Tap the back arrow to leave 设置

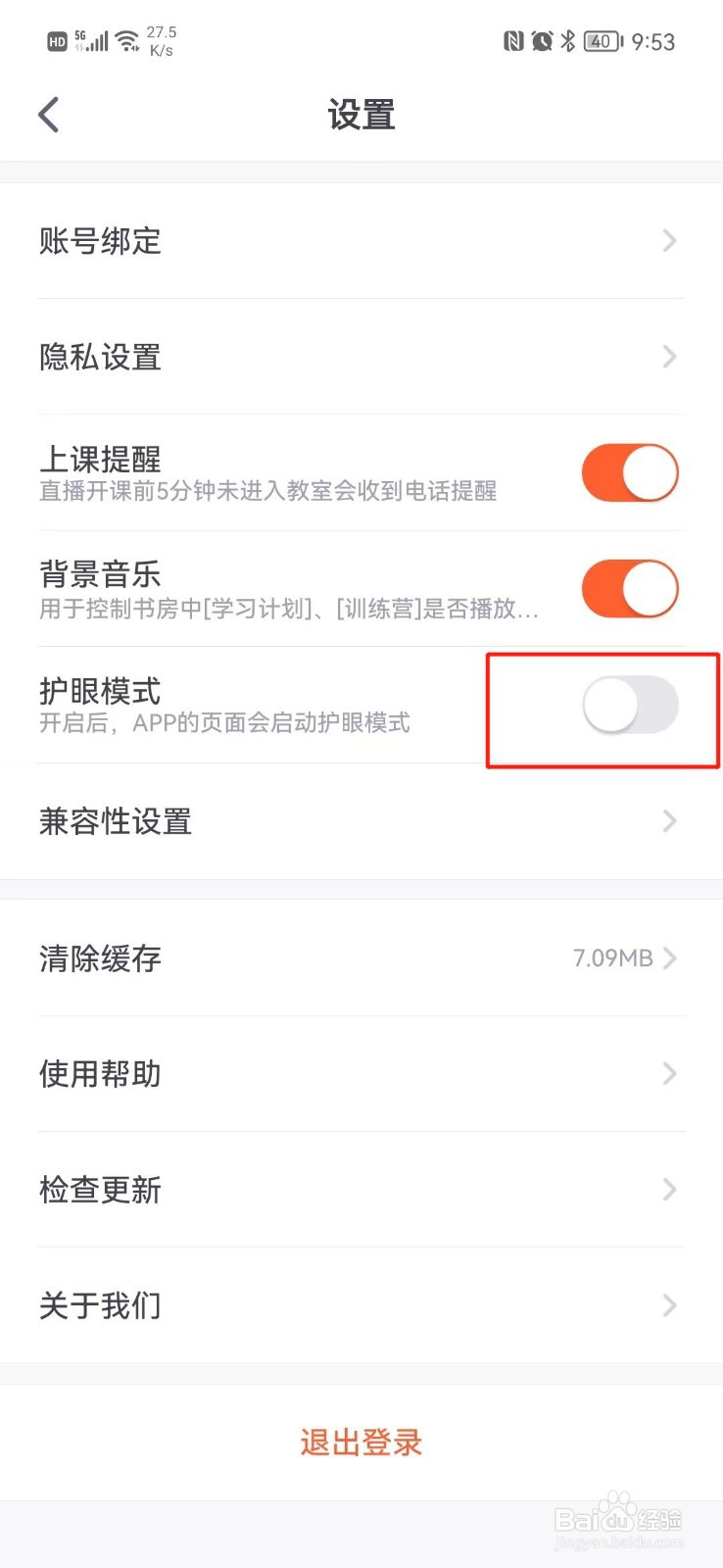point(49,114)
